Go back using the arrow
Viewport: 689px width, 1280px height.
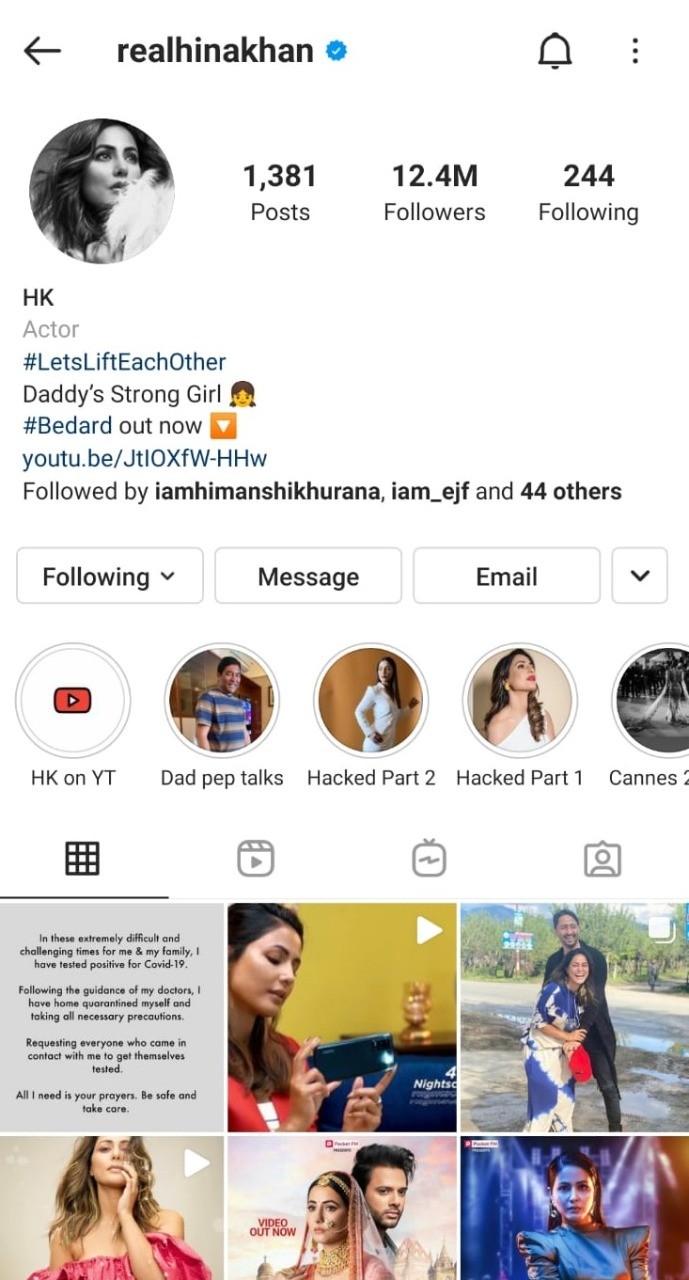(x=42, y=51)
